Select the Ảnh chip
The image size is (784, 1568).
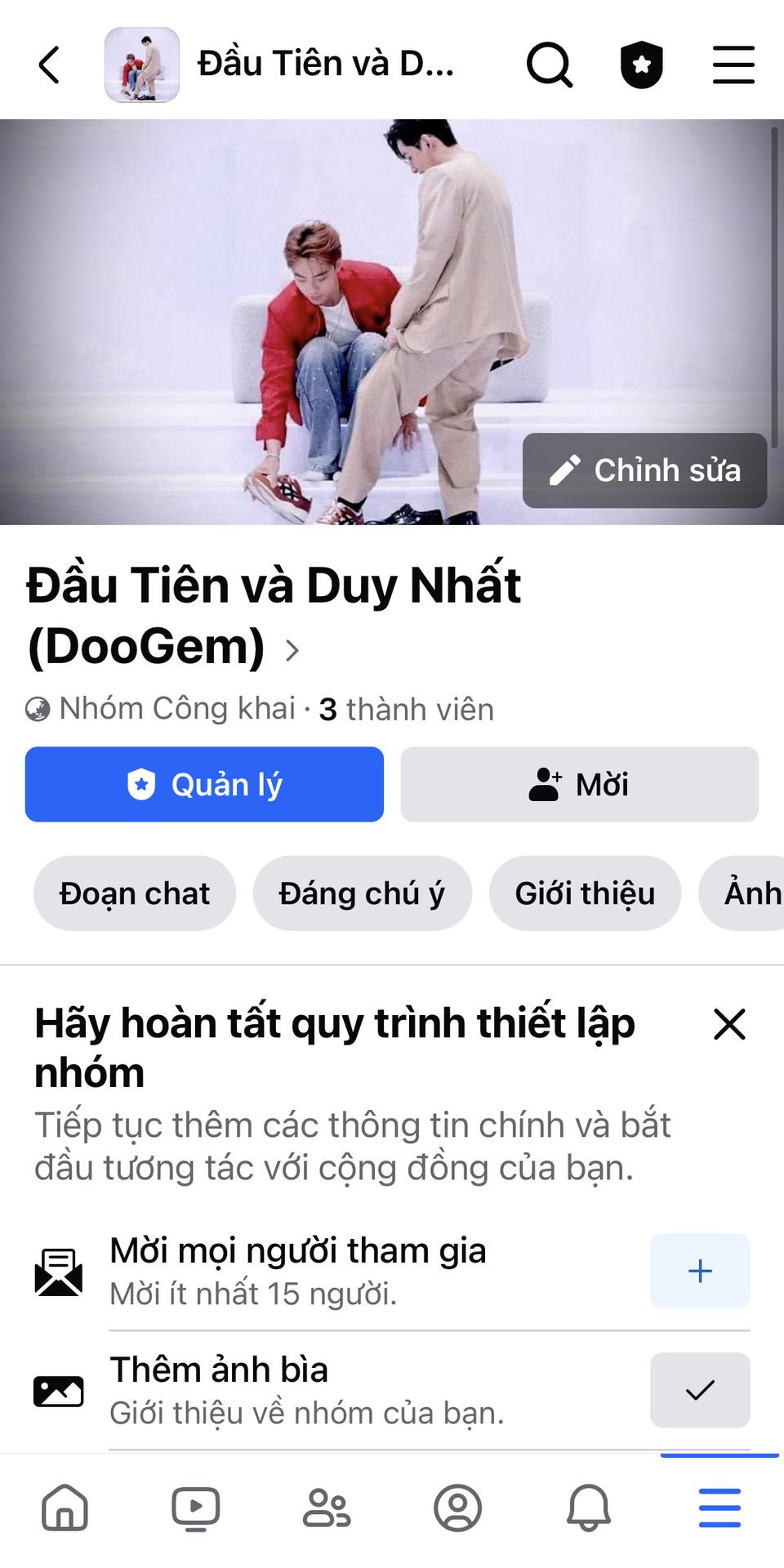[x=742, y=893]
